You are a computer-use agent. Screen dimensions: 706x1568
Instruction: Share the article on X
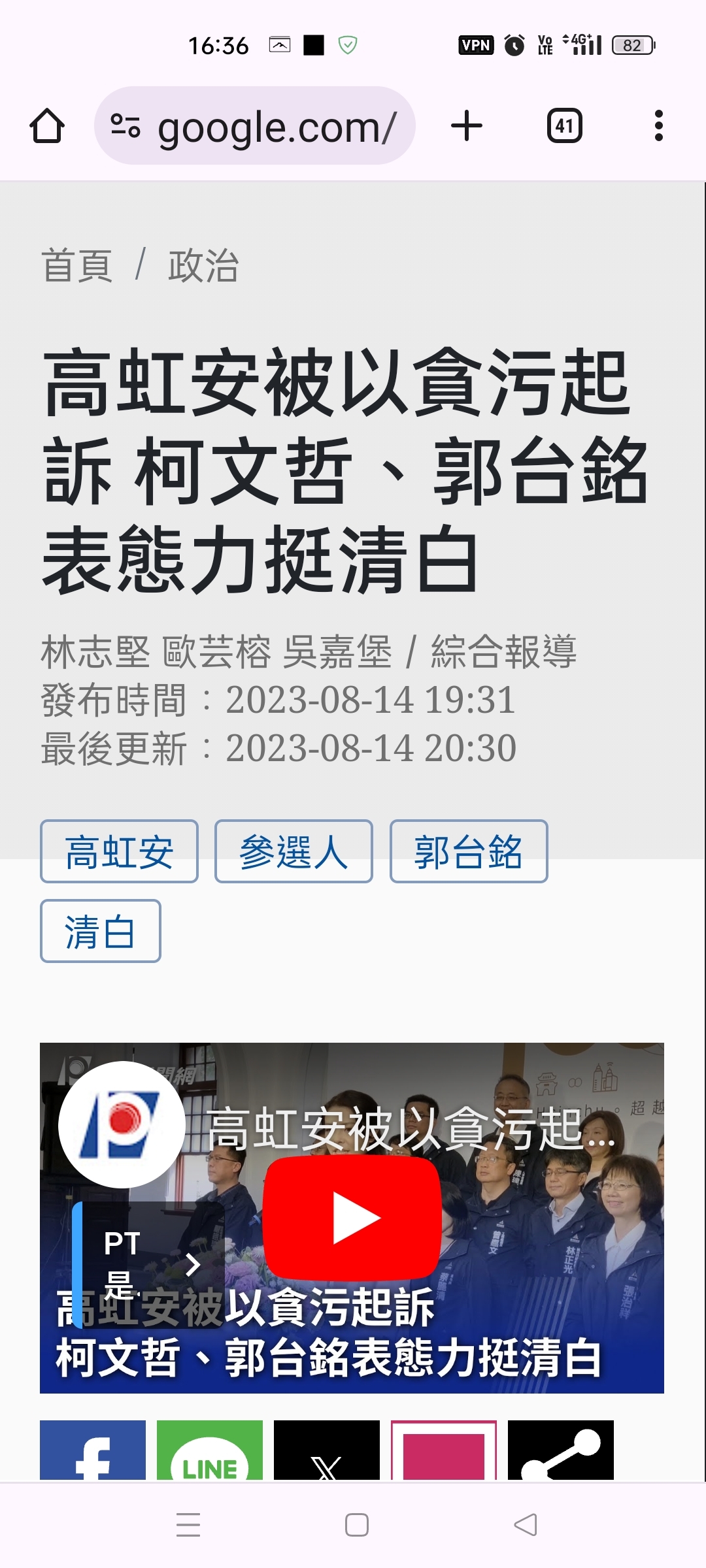click(x=326, y=1452)
